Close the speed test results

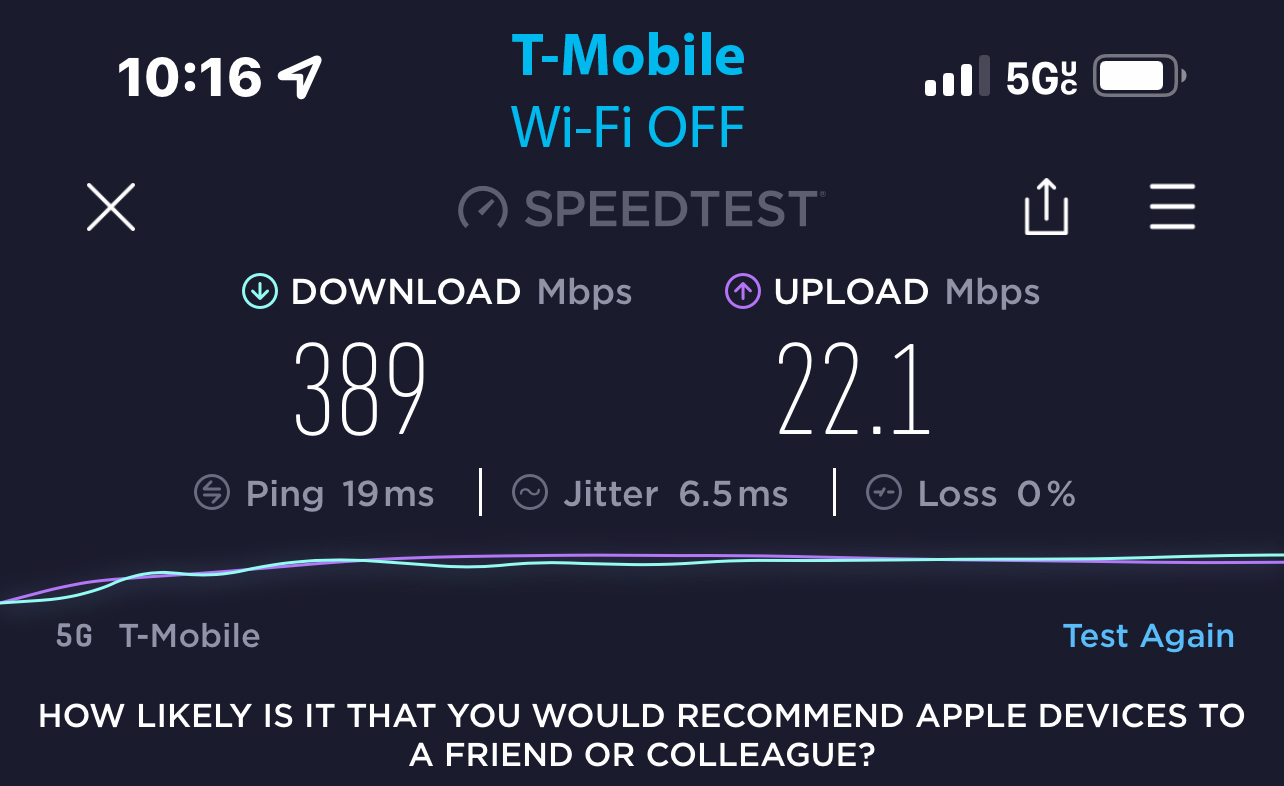tap(111, 208)
